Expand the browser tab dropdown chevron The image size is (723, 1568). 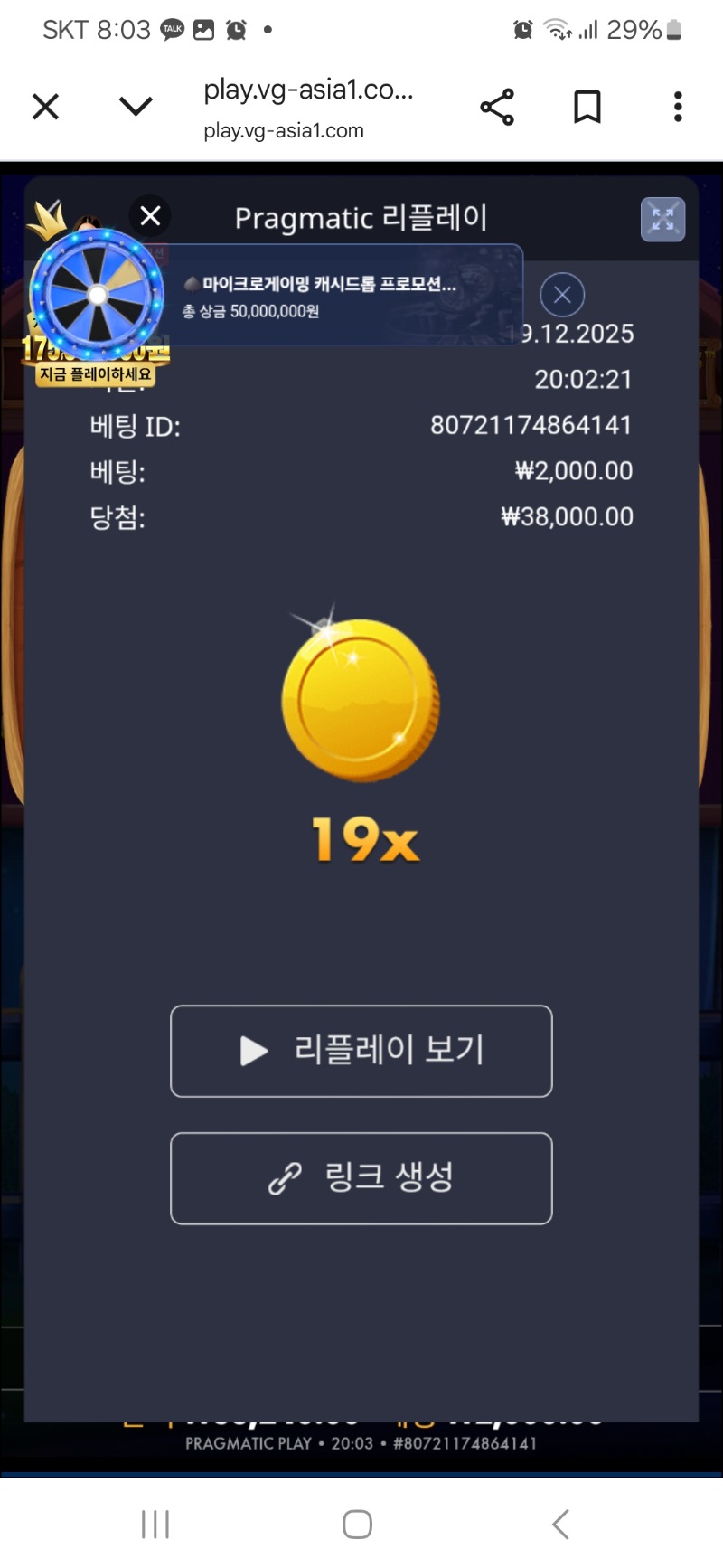tap(136, 107)
